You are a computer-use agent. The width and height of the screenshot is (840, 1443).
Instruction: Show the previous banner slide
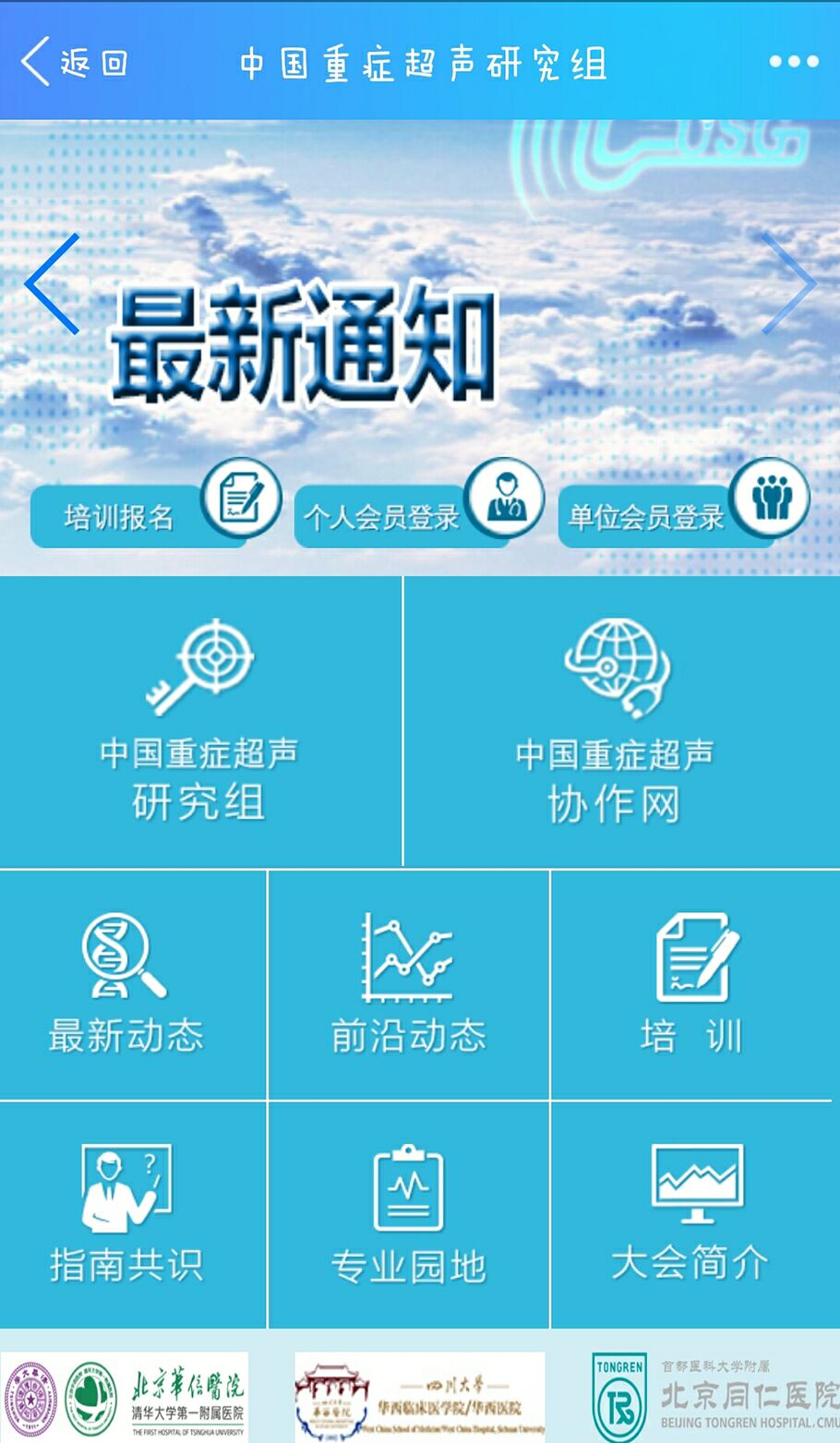pos(53,283)
